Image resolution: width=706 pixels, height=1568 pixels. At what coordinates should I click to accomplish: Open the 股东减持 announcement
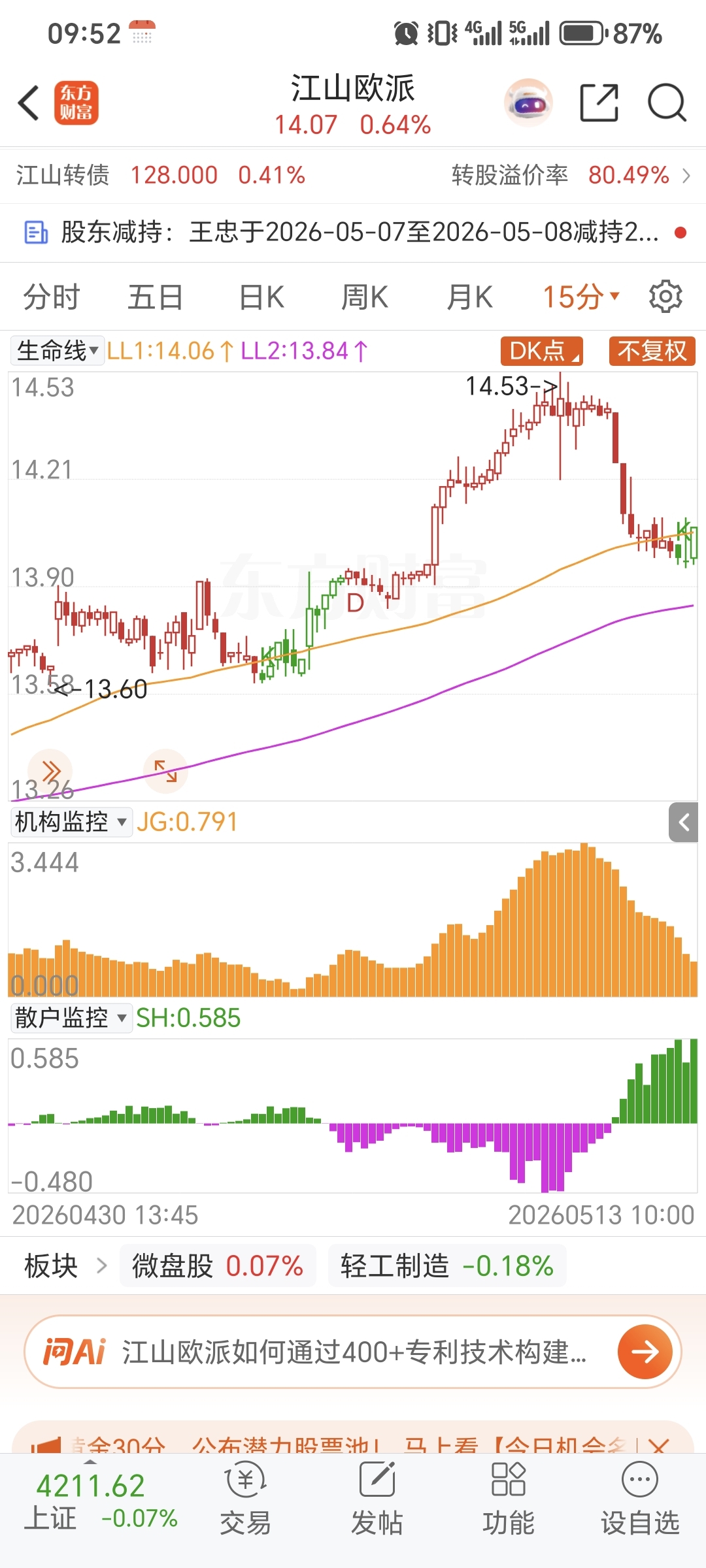353,233
